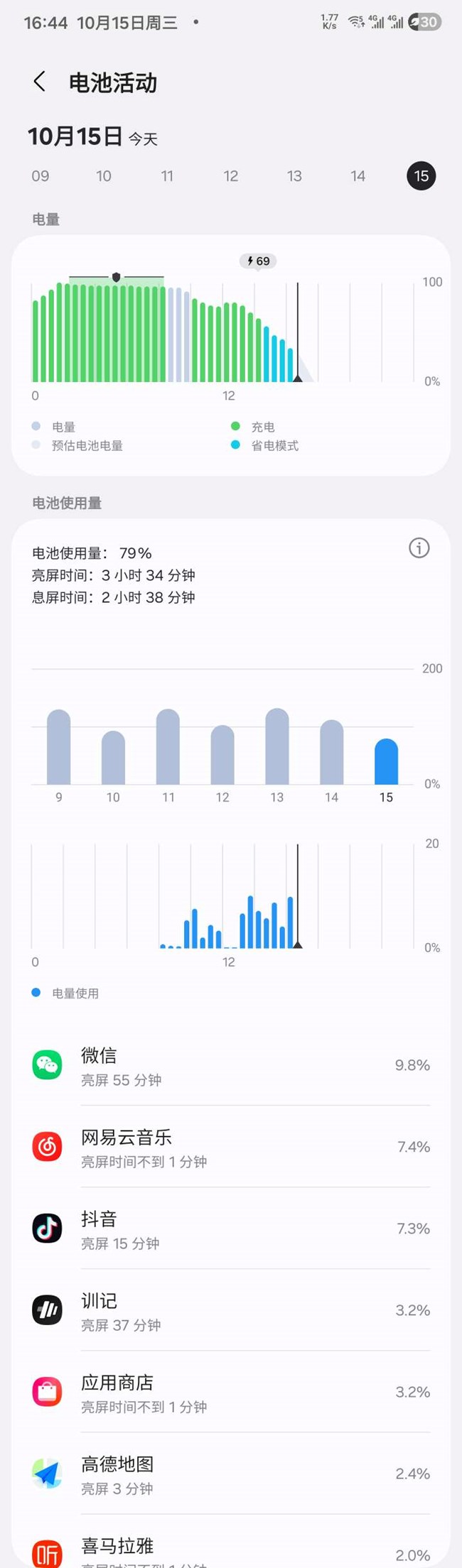Open the battery usage info icon

419,548
